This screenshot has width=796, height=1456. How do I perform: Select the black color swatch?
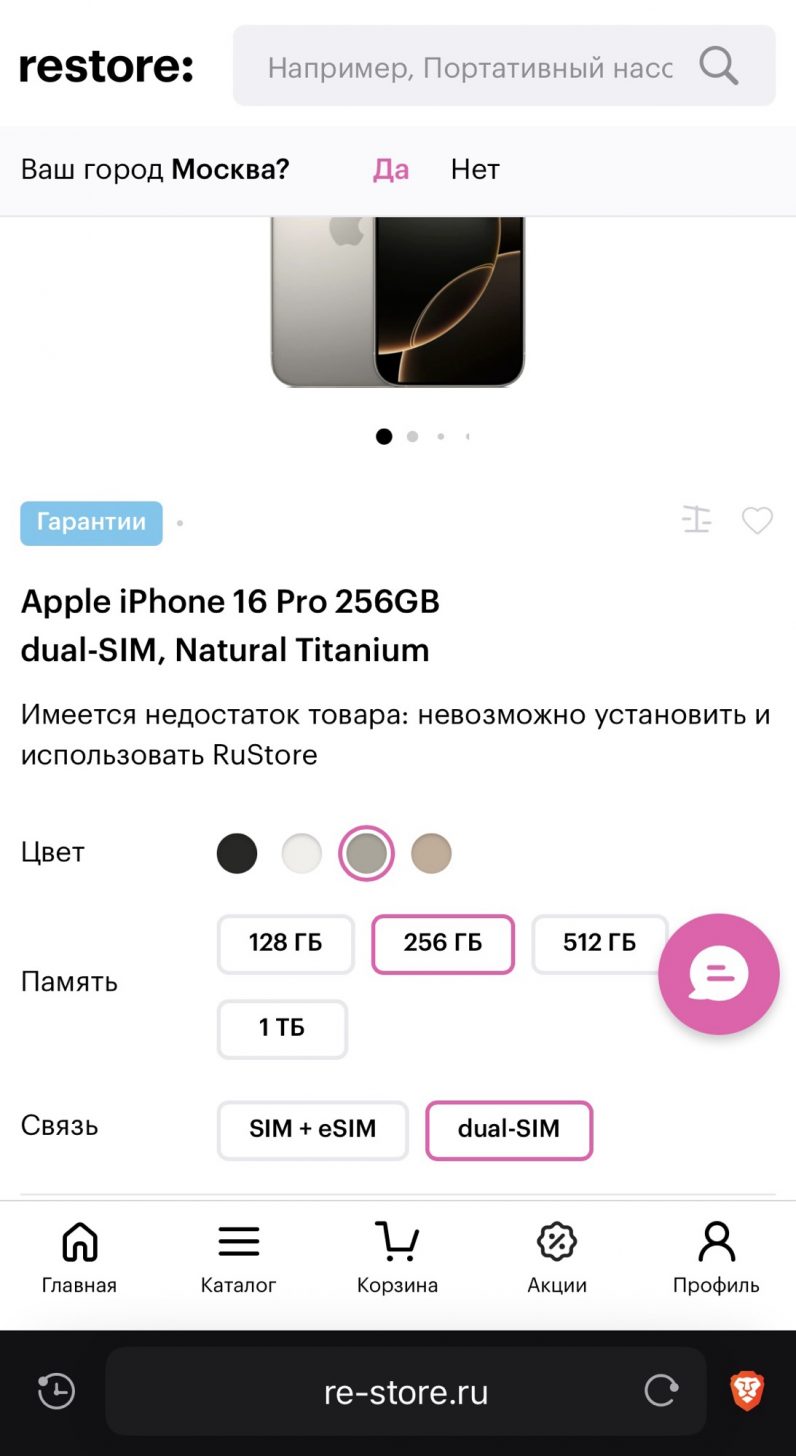point(237,854)
